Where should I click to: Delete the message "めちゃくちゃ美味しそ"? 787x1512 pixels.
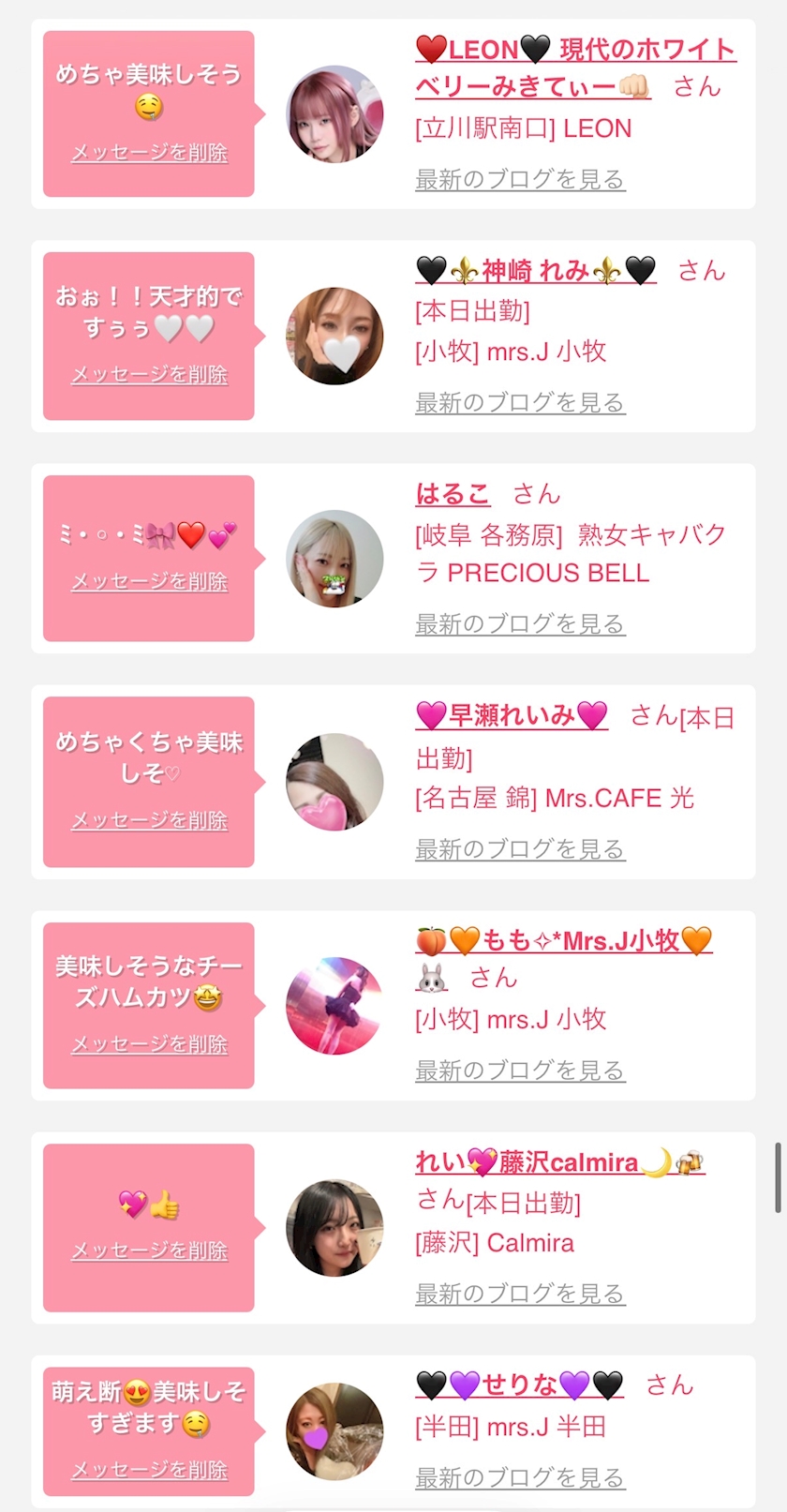point(149,820)
